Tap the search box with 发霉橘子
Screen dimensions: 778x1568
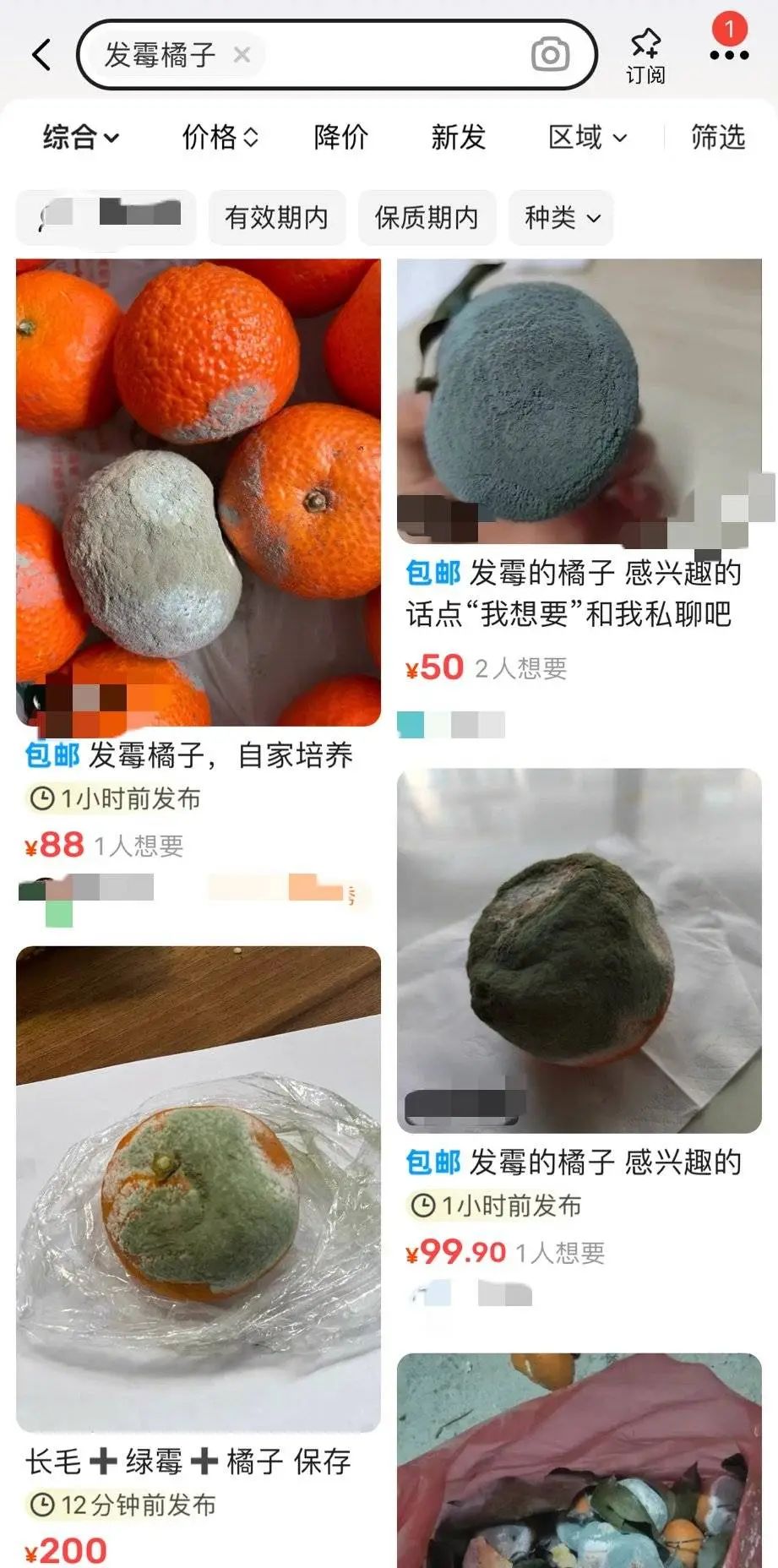point(380,55)
